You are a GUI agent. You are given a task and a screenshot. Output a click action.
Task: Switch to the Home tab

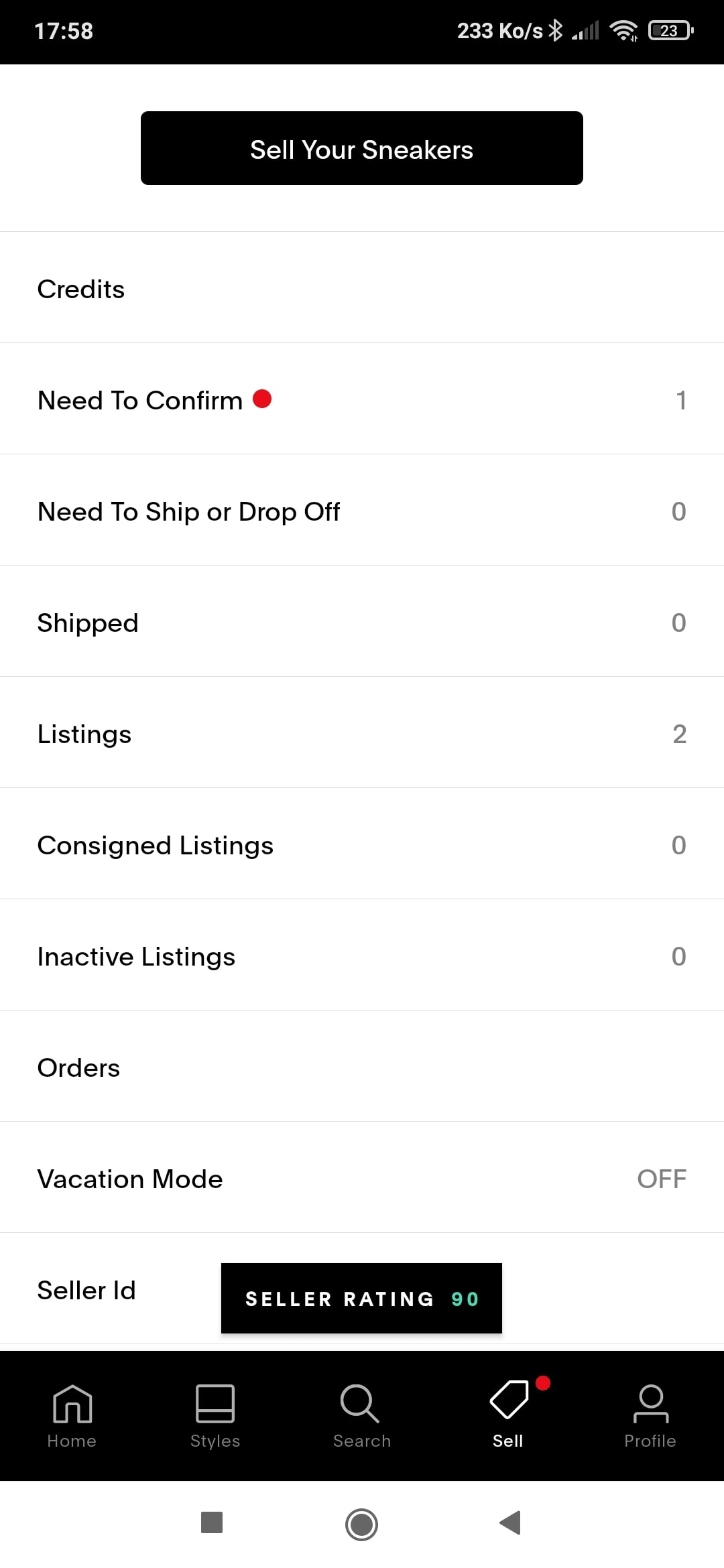point(72,1416)
